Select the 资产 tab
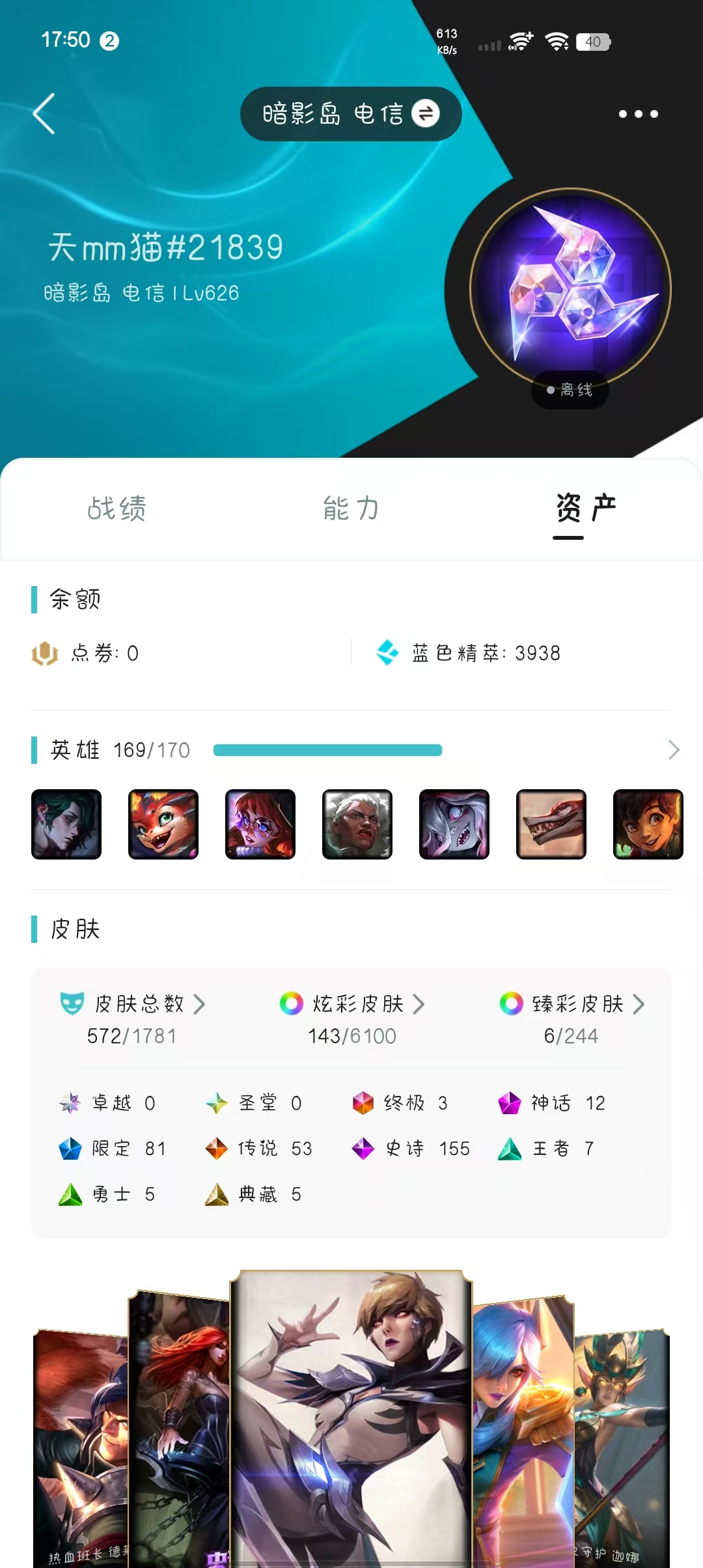The width and height of the screenshot is (703, 1568). (x=585, y=509)
